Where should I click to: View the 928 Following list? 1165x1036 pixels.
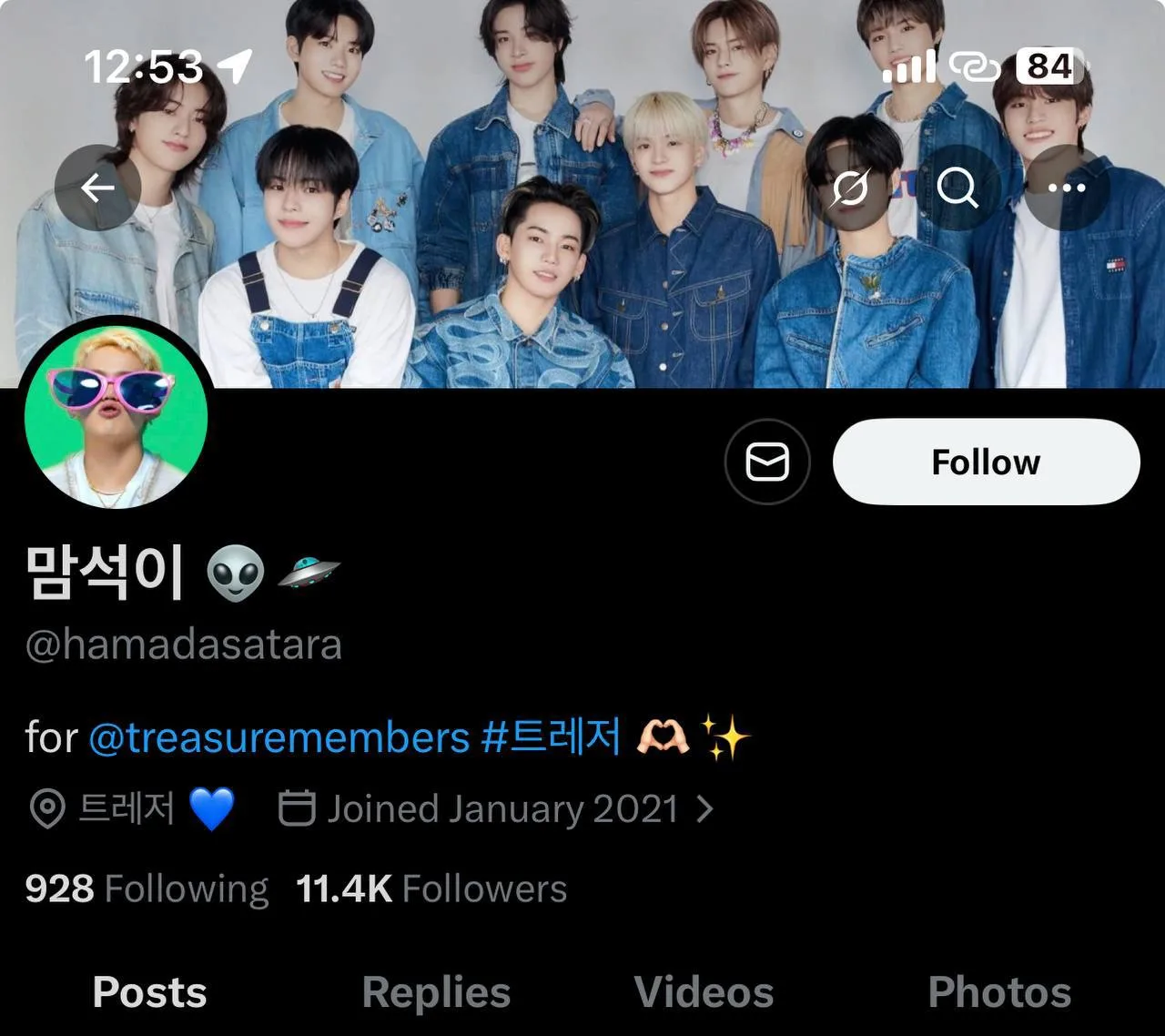(147, 889)
